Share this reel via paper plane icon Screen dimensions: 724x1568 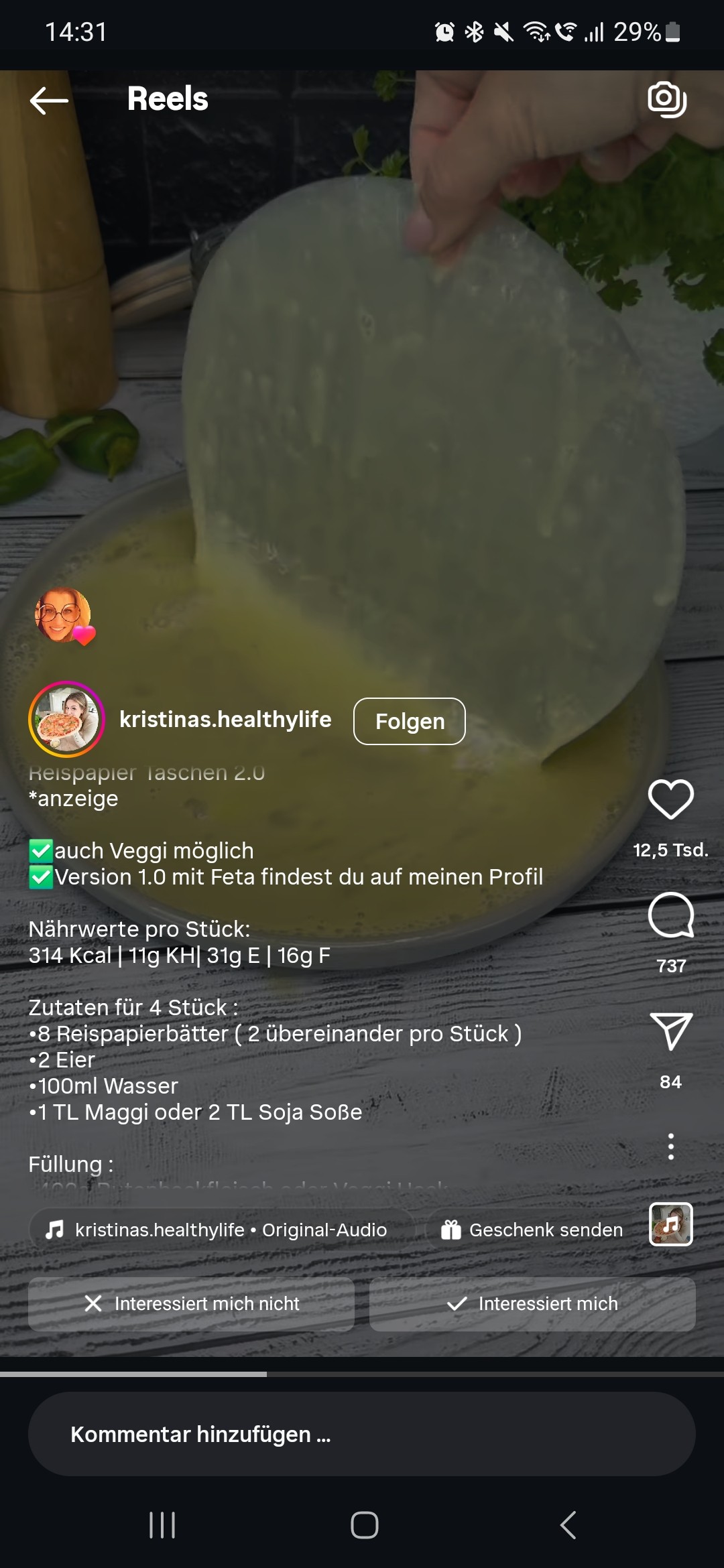click(x=670, y=1032)
